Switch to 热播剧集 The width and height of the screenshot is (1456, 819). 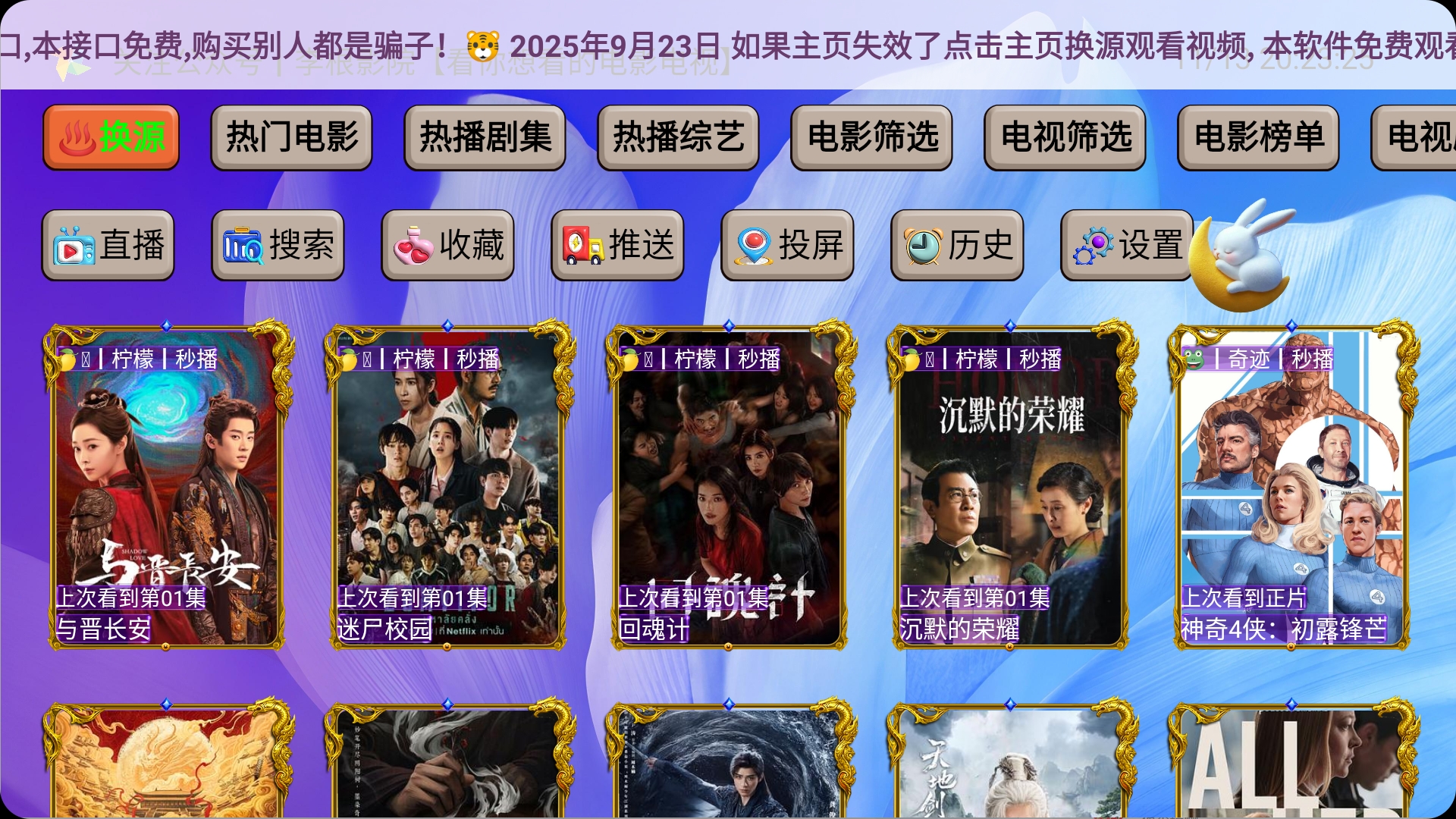pos(485,137)
